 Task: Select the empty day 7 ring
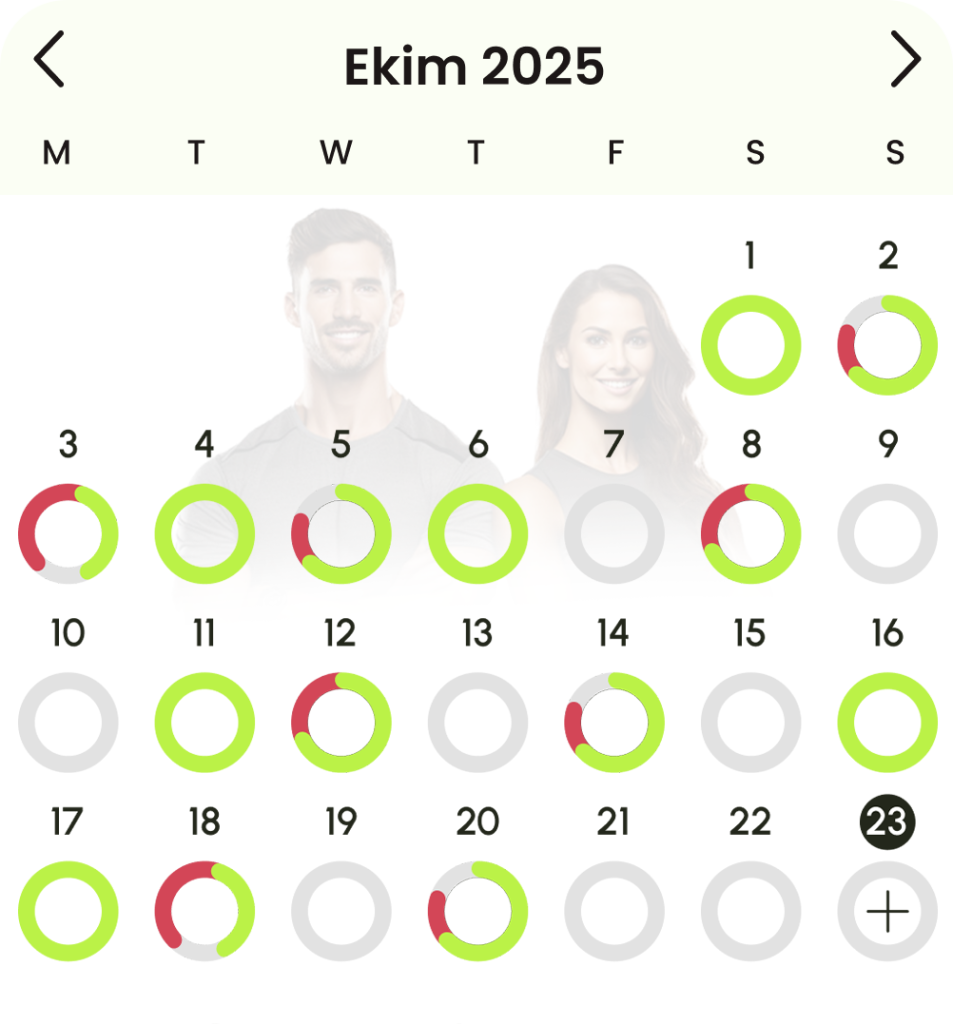(x=614, y=534)
